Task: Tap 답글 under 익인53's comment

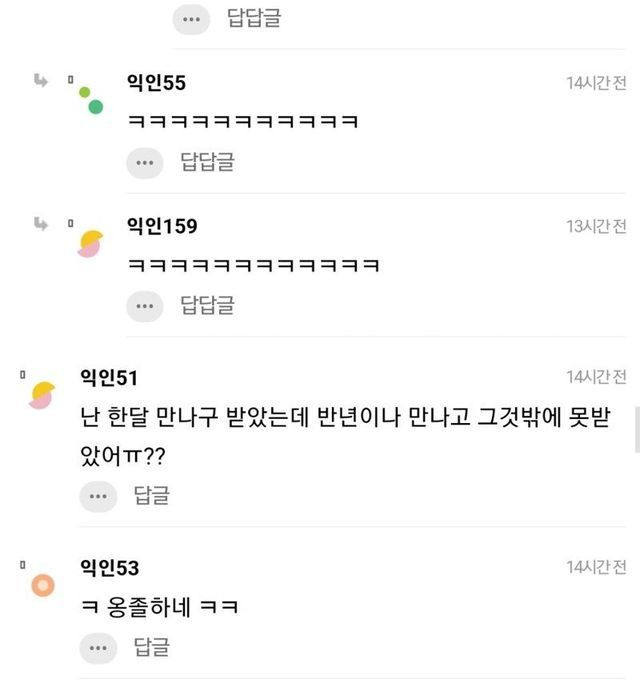Action: point(152,648)
